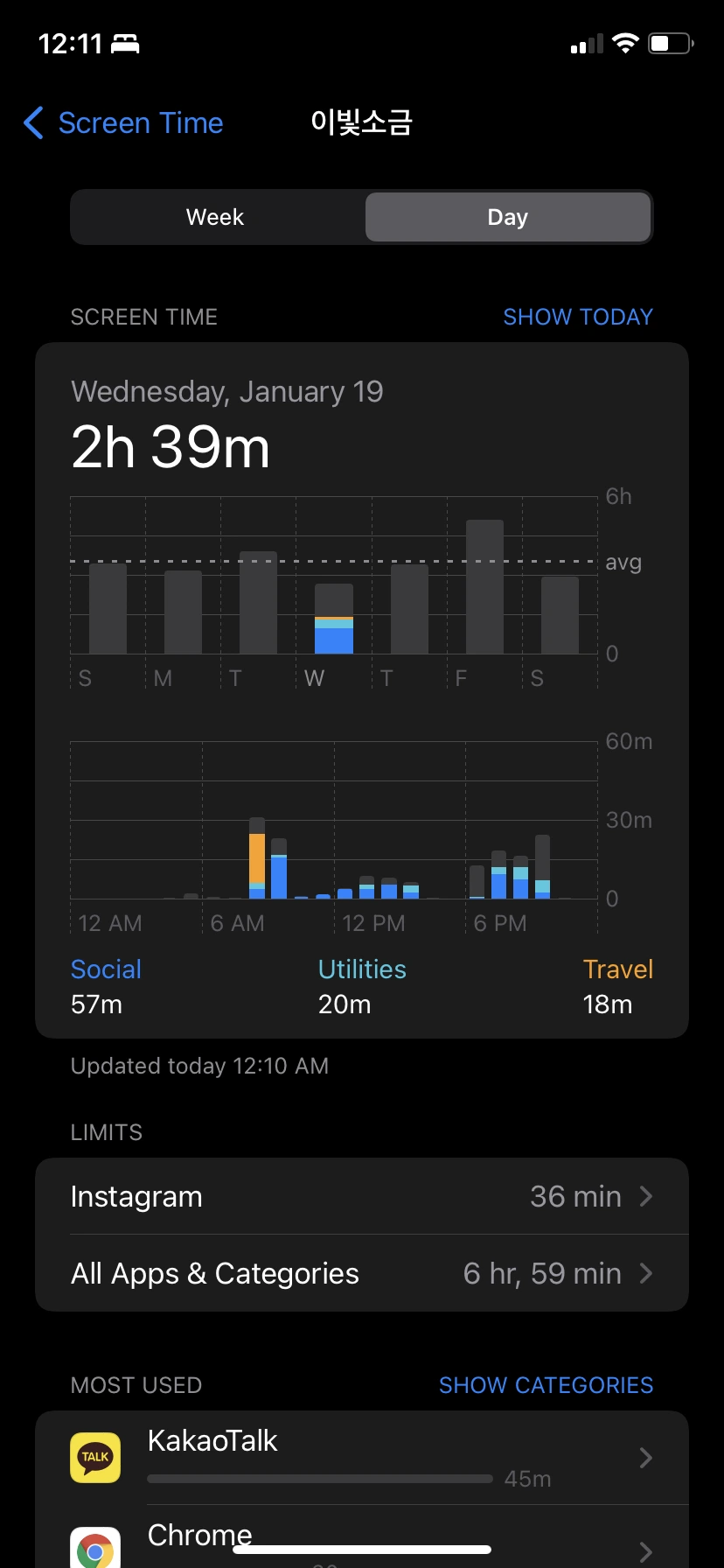Image resolution: width=724 pixels, height=1568 pixels.
Task: Open the Instagram limit row
Action: (362, 1196)
